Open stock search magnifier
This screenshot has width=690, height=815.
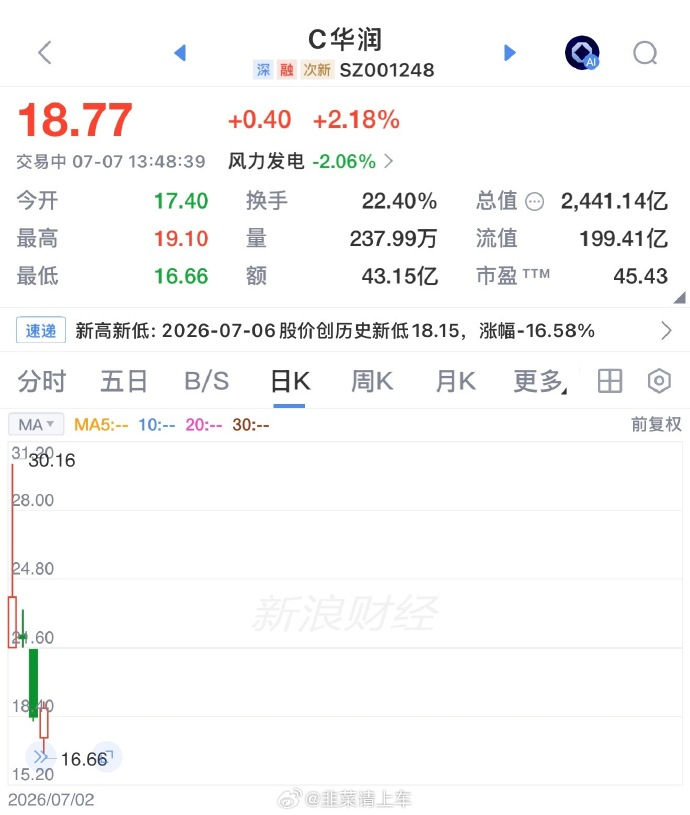point(645,53)
